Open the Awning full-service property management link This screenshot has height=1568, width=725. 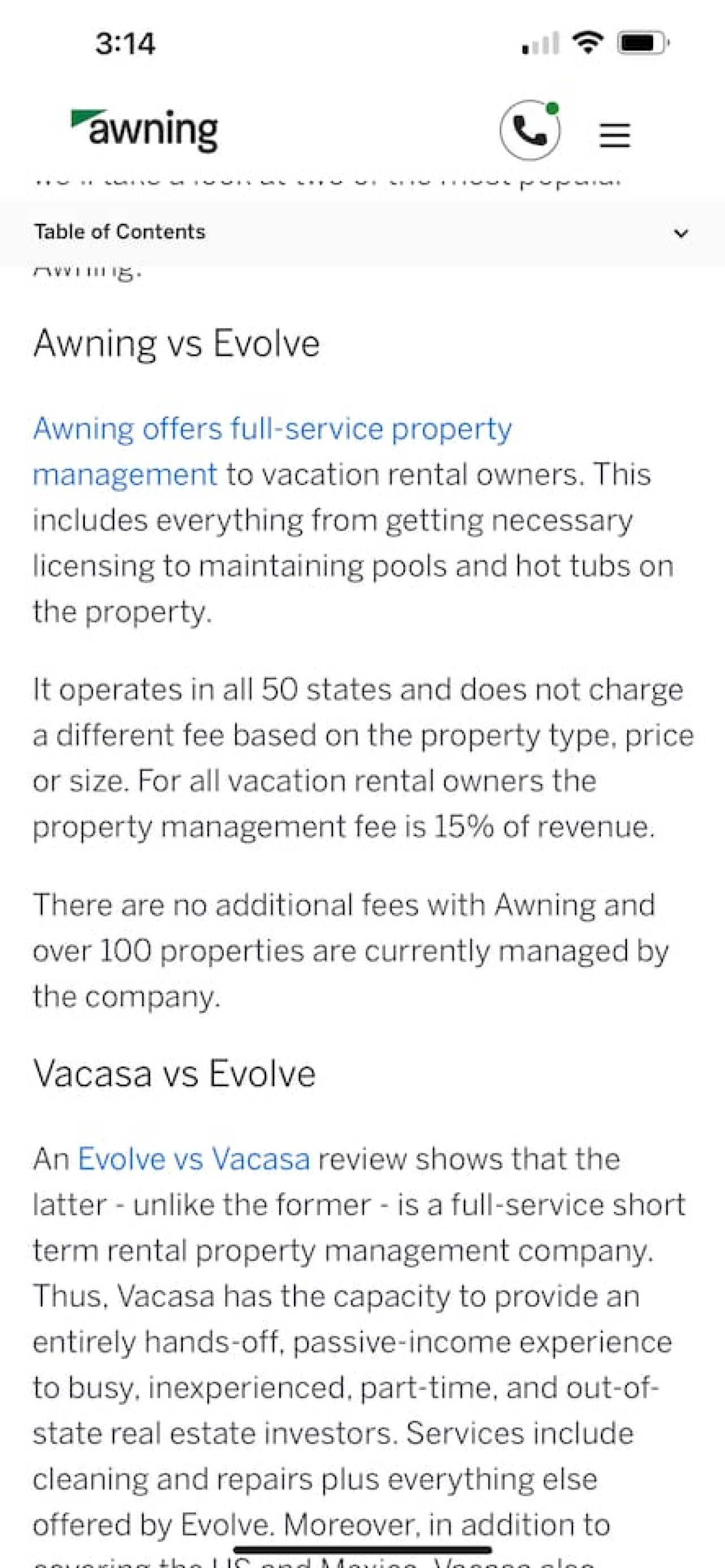pos(272,429)
